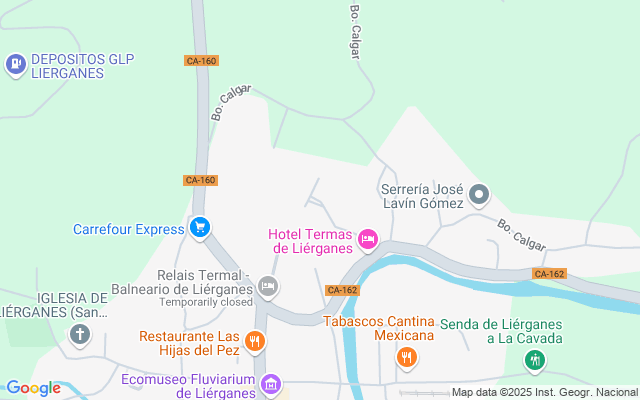This screenshot has height=400, width=640.
Task: Select the Hotel Termas de Liérganes pin
Action: pos(368,238)
